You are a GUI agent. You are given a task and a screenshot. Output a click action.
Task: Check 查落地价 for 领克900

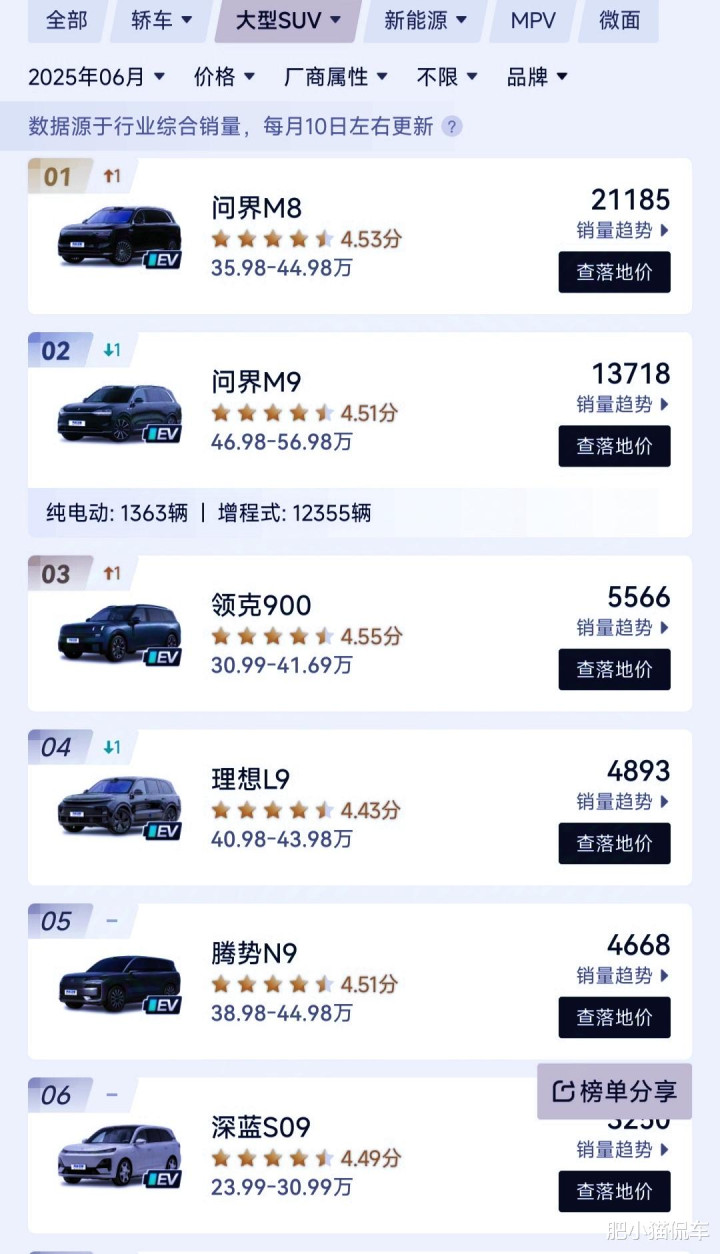[x=614, y=669]
